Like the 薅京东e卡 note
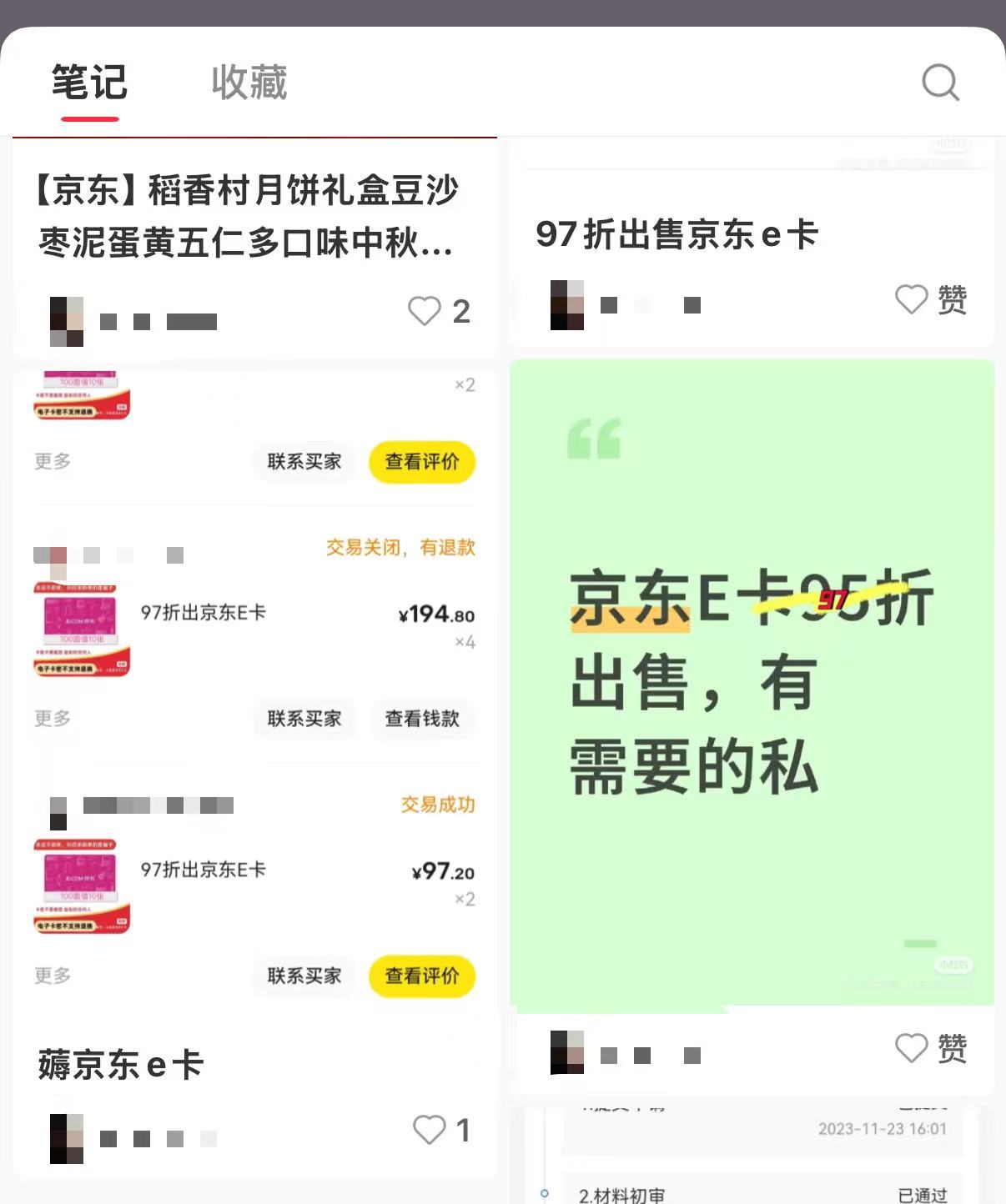The width and height of the screenshot is (1006, 1204). pos(430,1130)
